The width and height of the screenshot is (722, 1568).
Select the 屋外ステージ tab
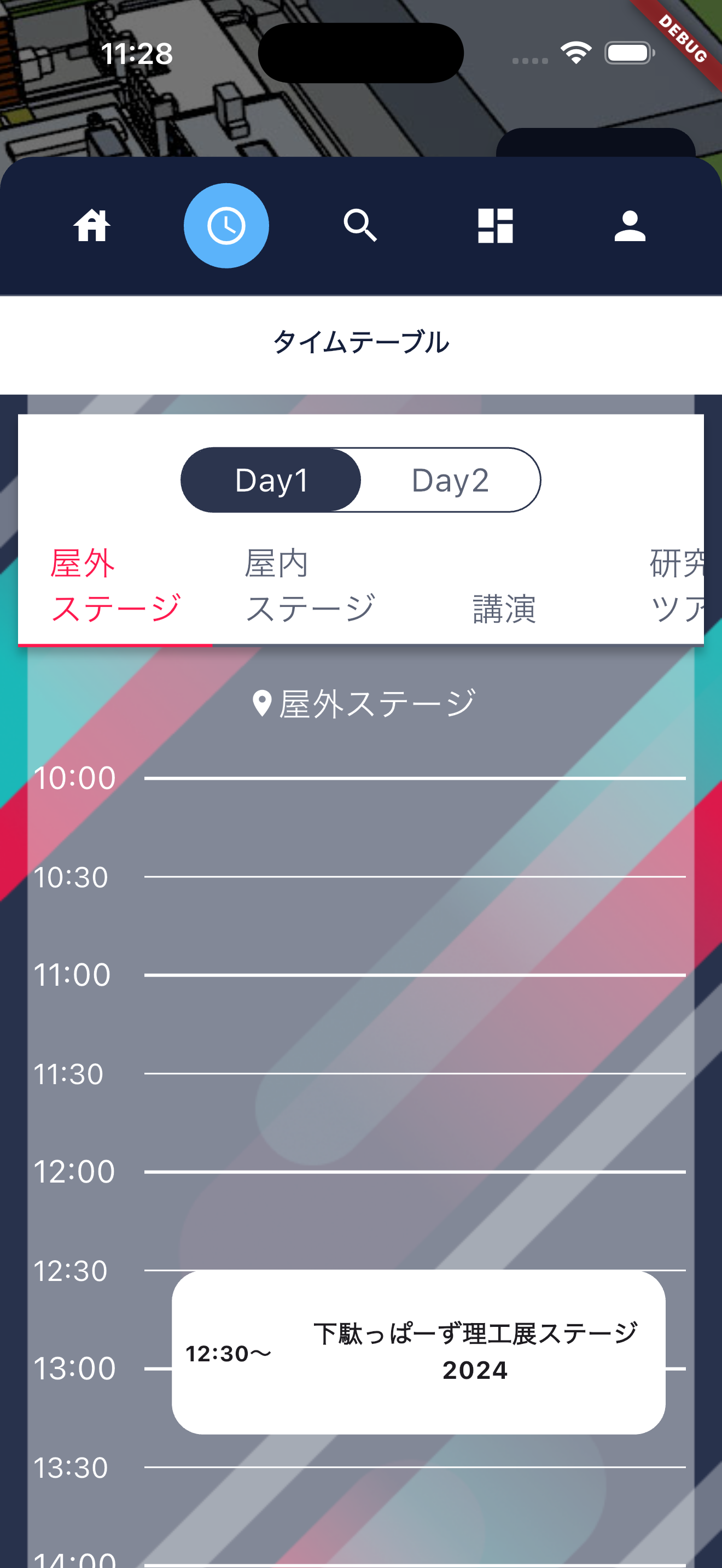click(115, 586)
